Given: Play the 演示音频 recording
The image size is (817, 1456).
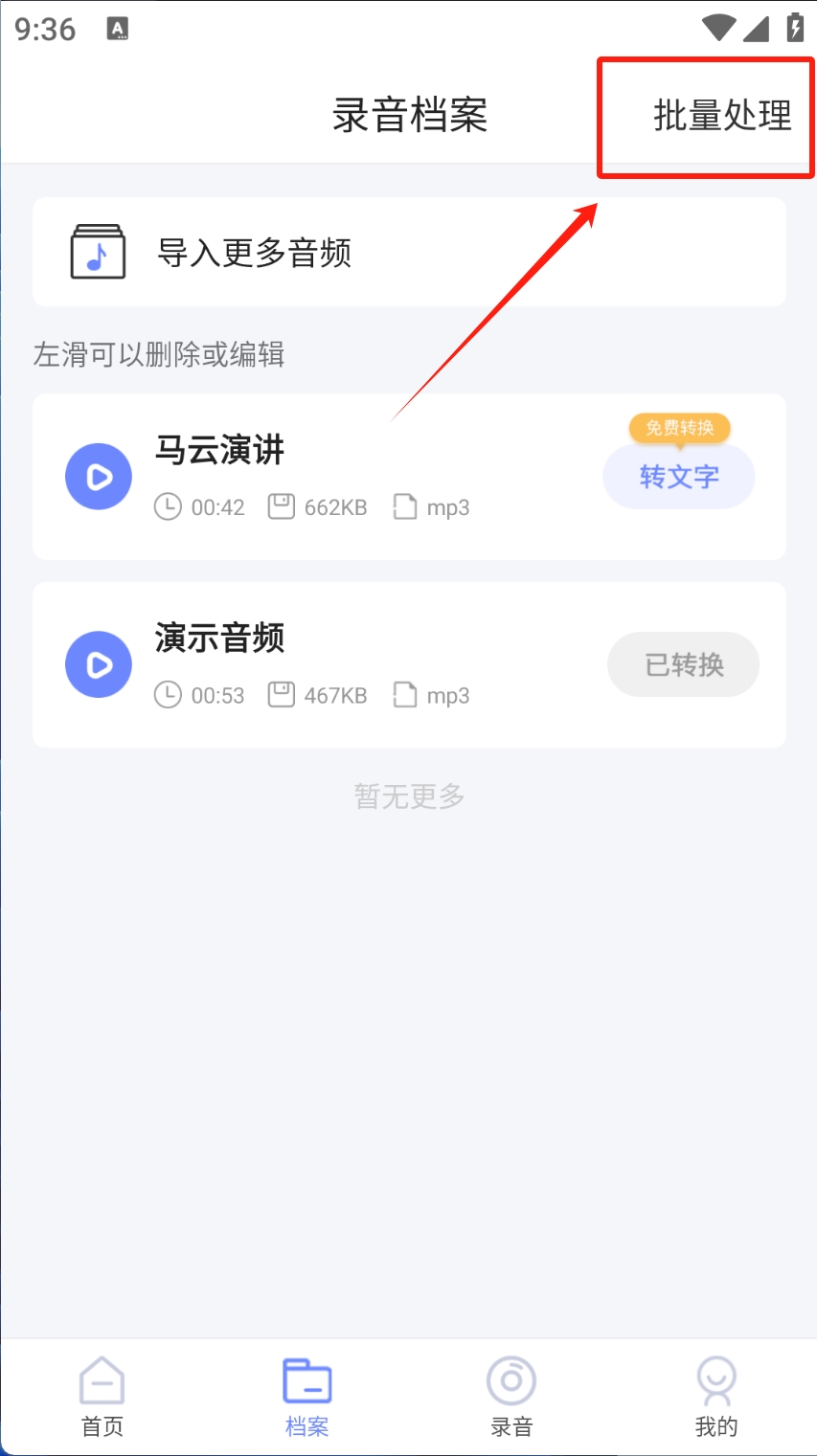Looking at the screenshot, I should tap(99, 664).
